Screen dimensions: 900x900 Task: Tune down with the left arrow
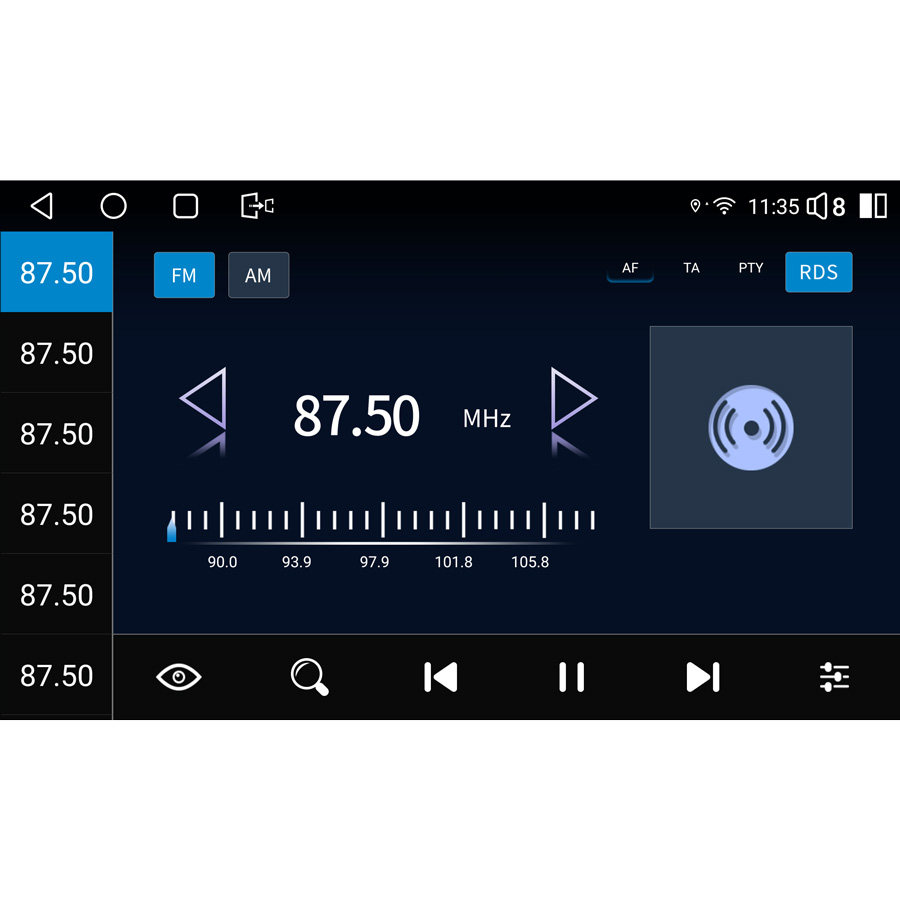point(205,400)
